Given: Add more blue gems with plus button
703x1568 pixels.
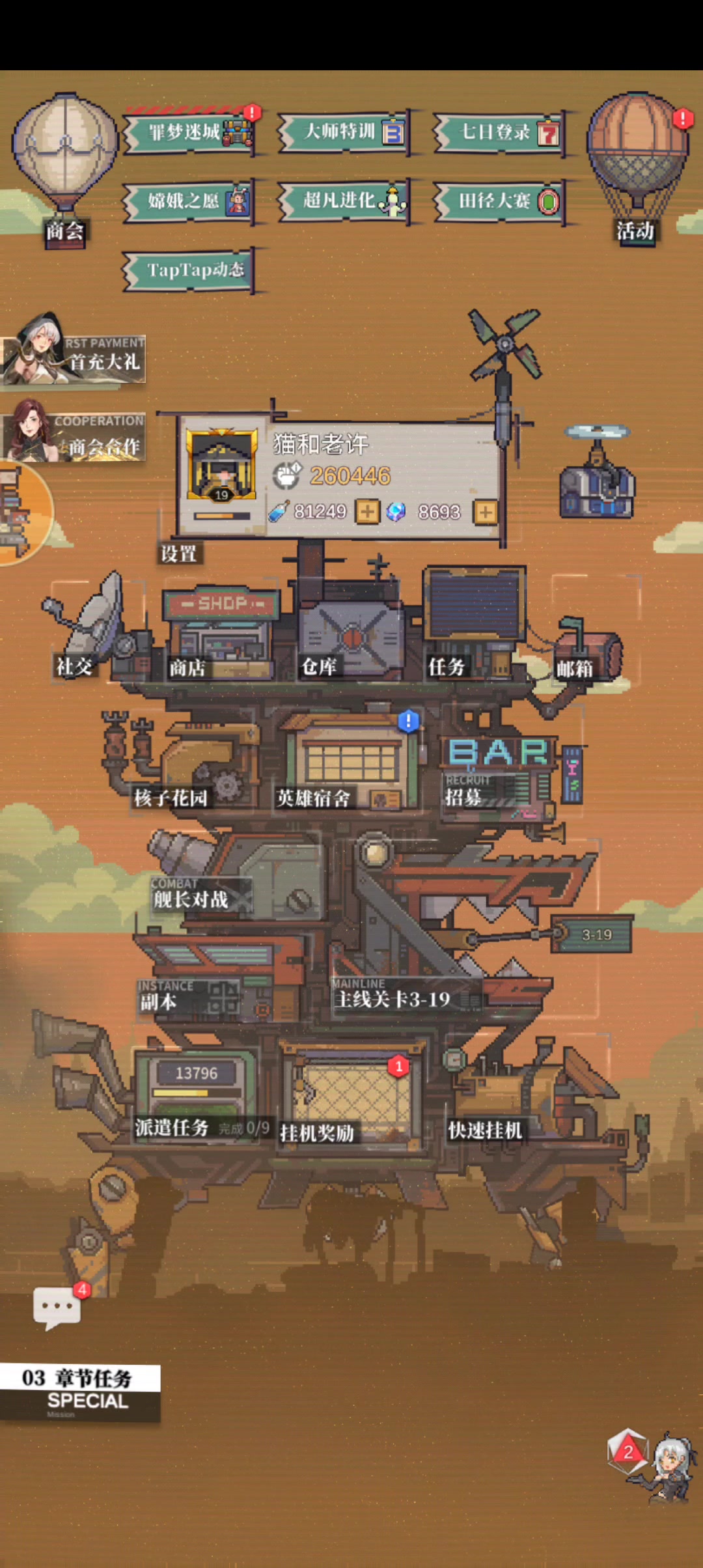Looking at the screenshot, I should 486,512.
